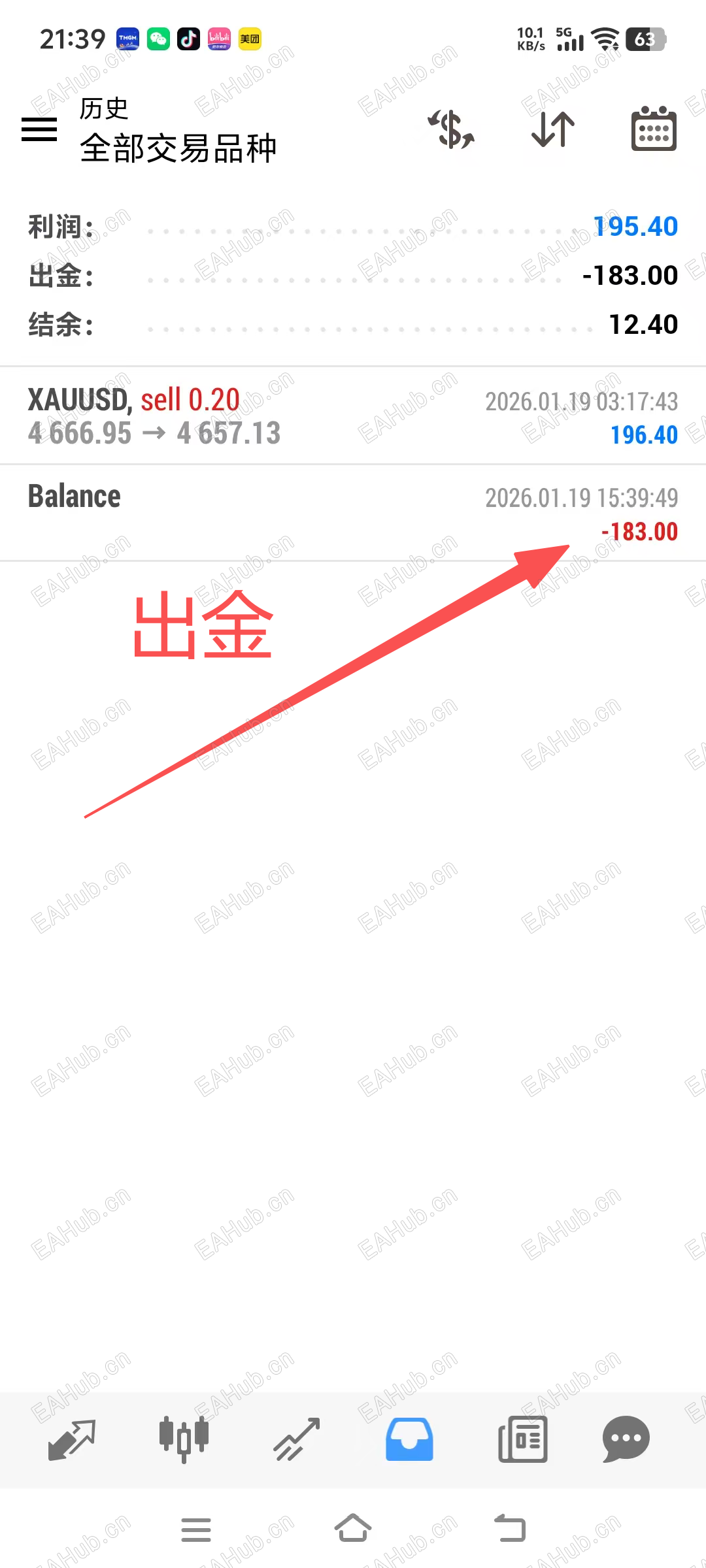Open the currency/profit display icon
Screen dimensions: 706x1568
point(451,129)
